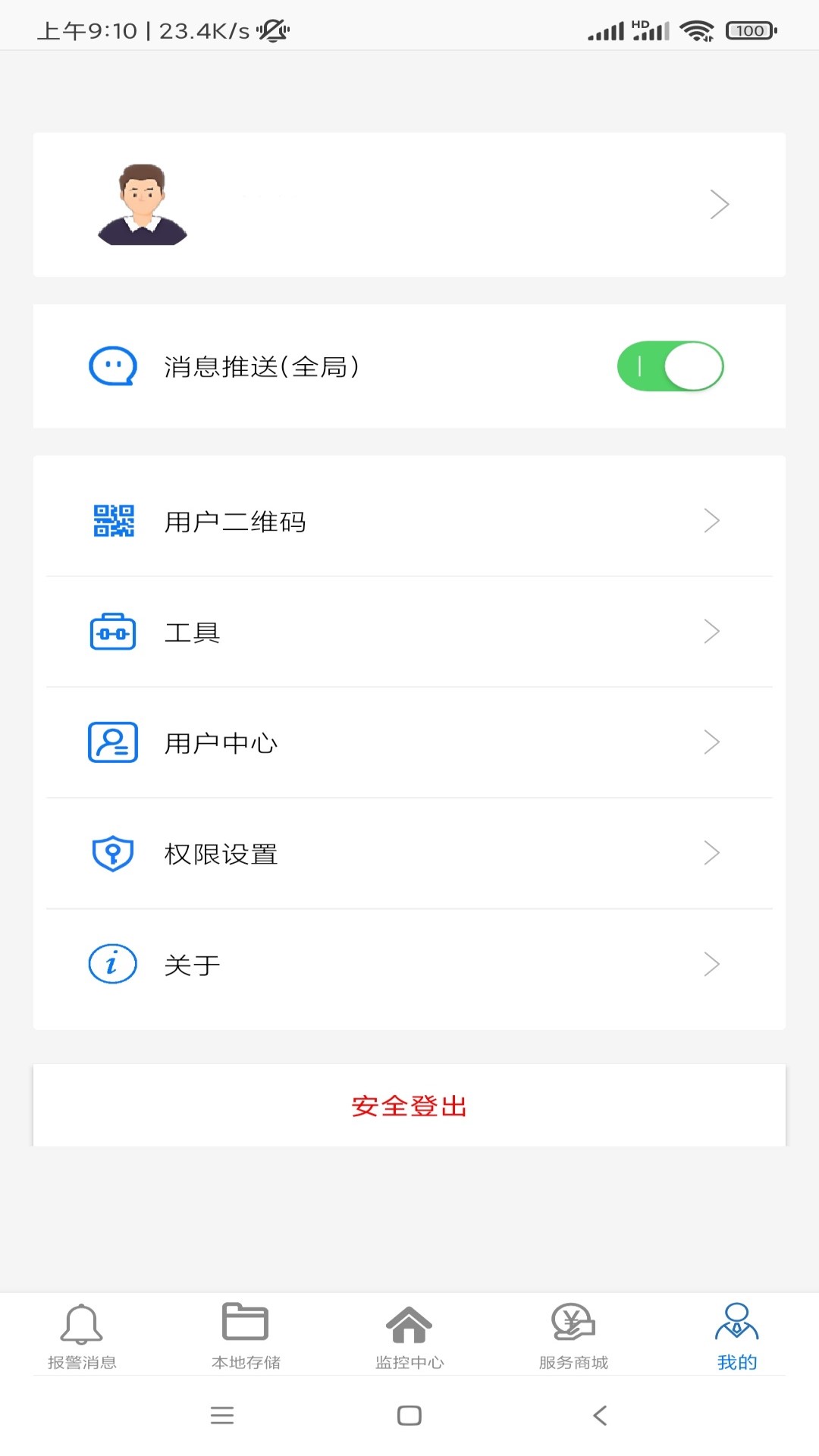Expand the 权限设置 chevron arrow
The width and height of the screenshot is (819, 1456).
711,852
